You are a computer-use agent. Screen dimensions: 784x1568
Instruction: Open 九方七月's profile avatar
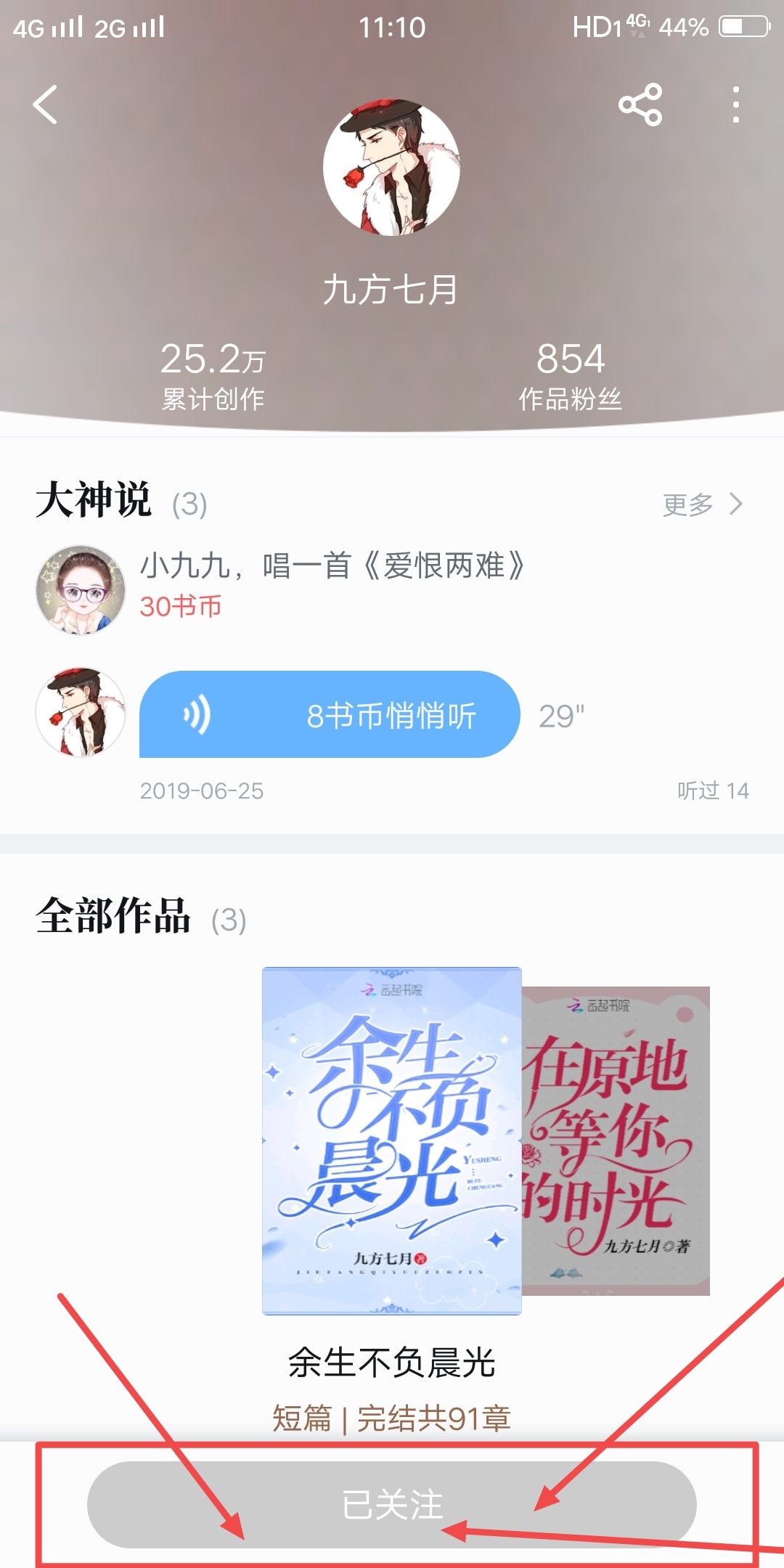pyautogui.click(x=391, y=168)
